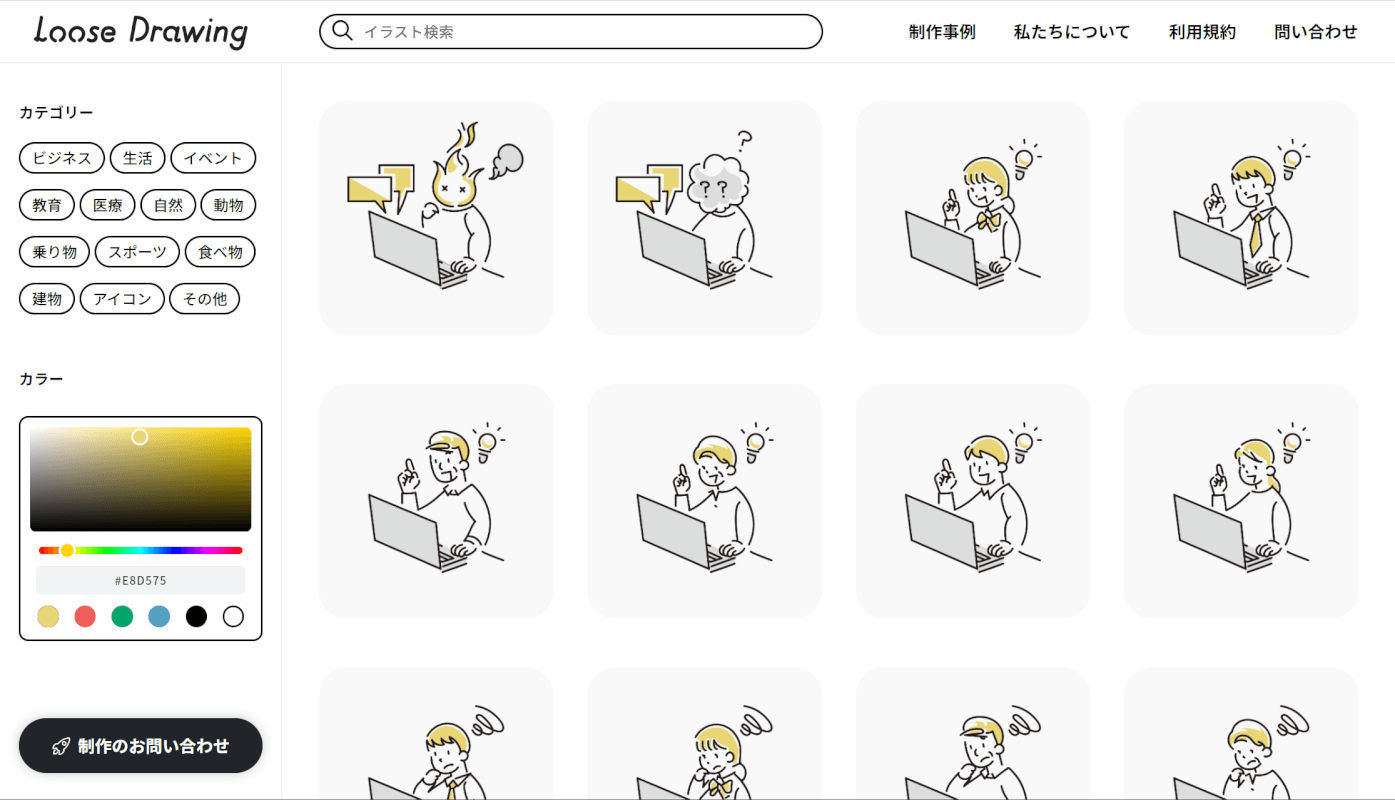Filter illustrations by 動物
Image resolution: width=1395 pixels, height=800 pixels.
click(228, 205)
